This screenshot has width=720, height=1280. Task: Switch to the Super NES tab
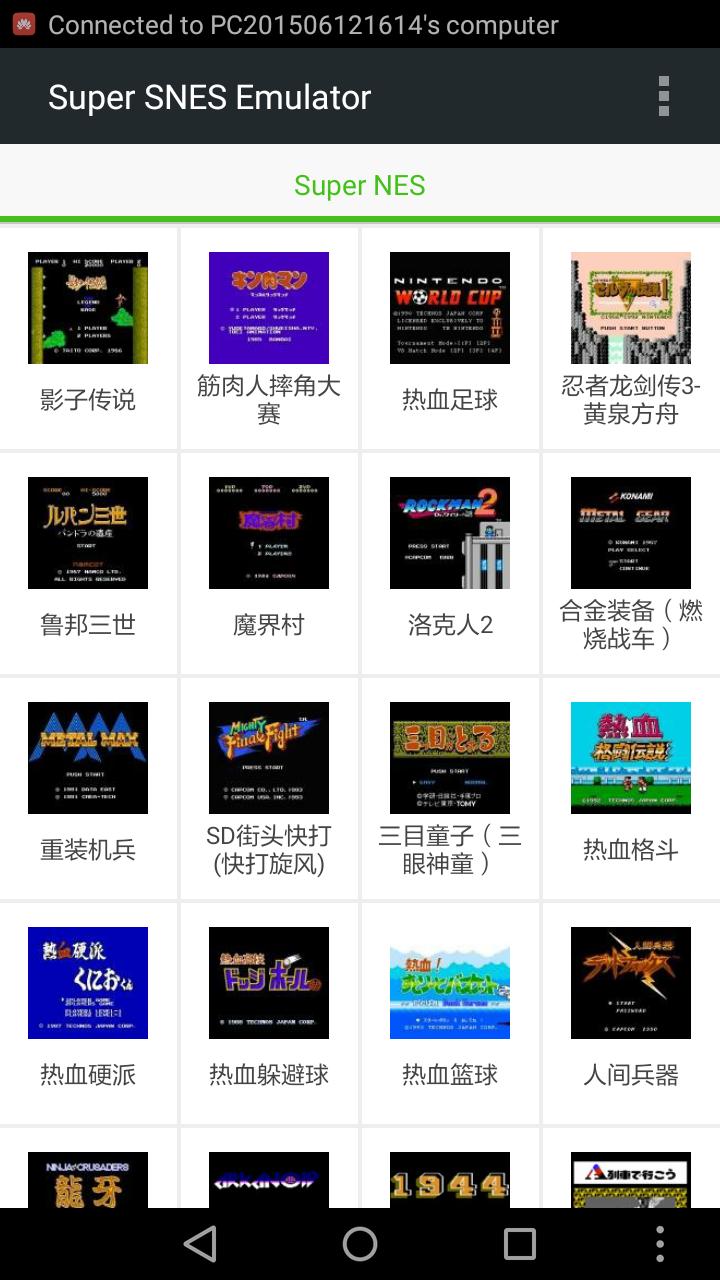[x=360, y=185]
